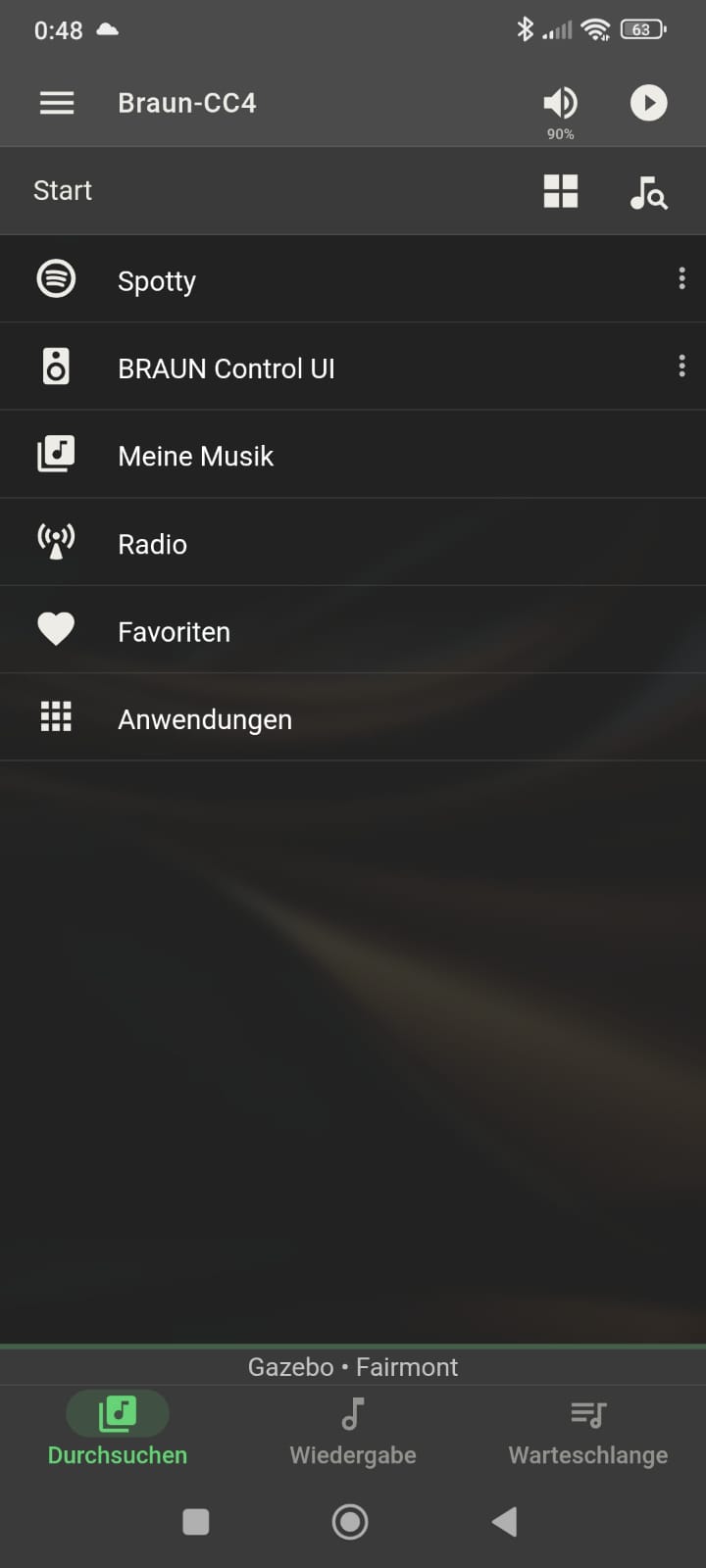Open the Gazebo • Fairmont now-playing bar
This screenshot has width=706, height=1568.
pyautogui.click(x=353, y=1367)
